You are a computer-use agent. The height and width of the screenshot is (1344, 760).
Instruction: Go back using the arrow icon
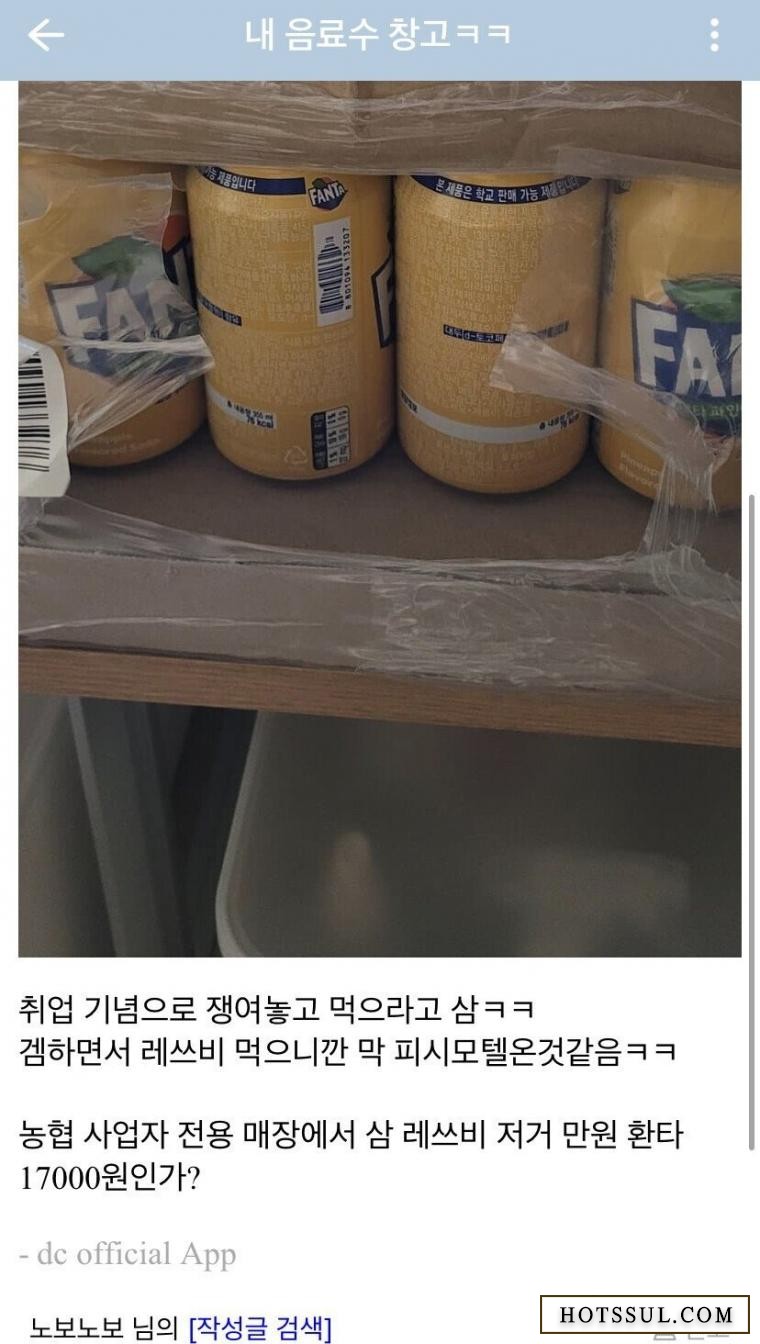45,36
